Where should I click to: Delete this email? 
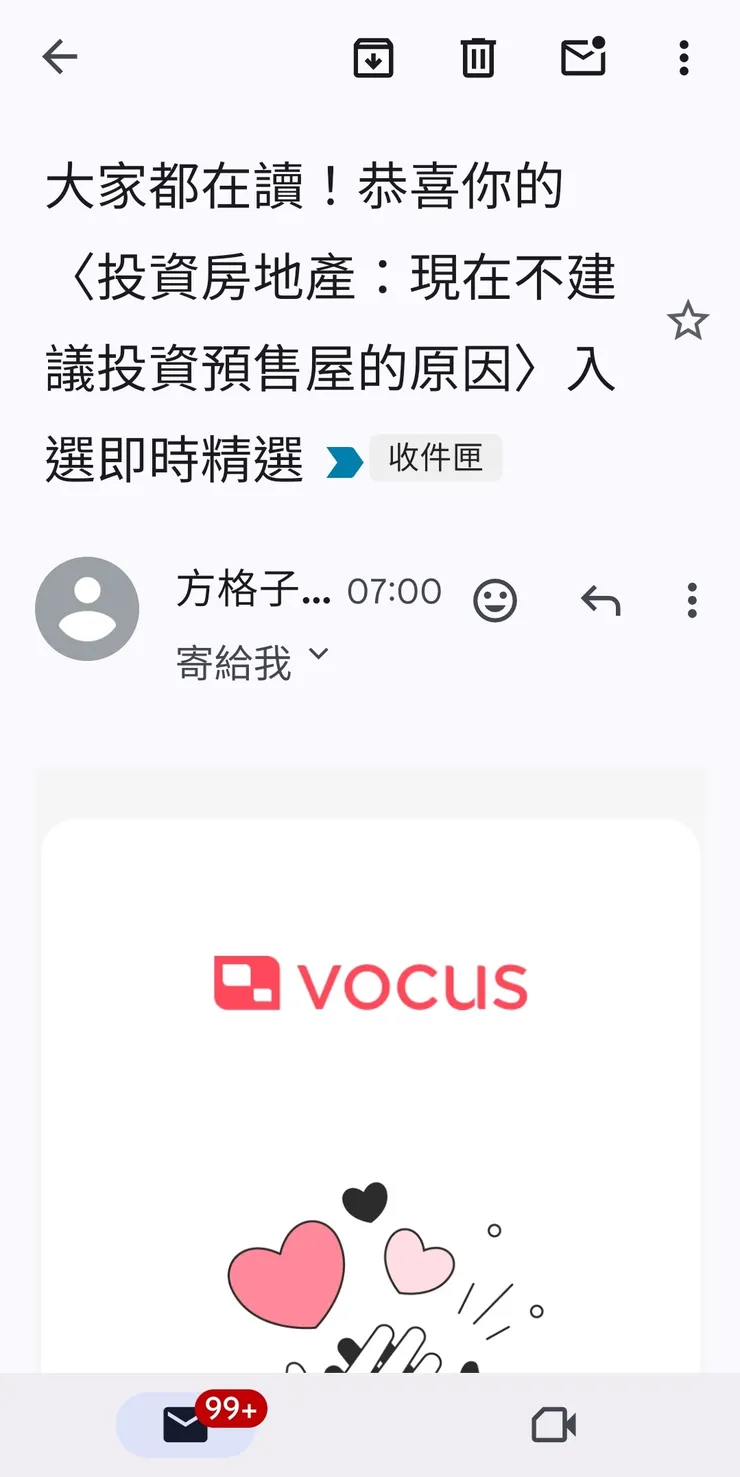pos(477,57)
